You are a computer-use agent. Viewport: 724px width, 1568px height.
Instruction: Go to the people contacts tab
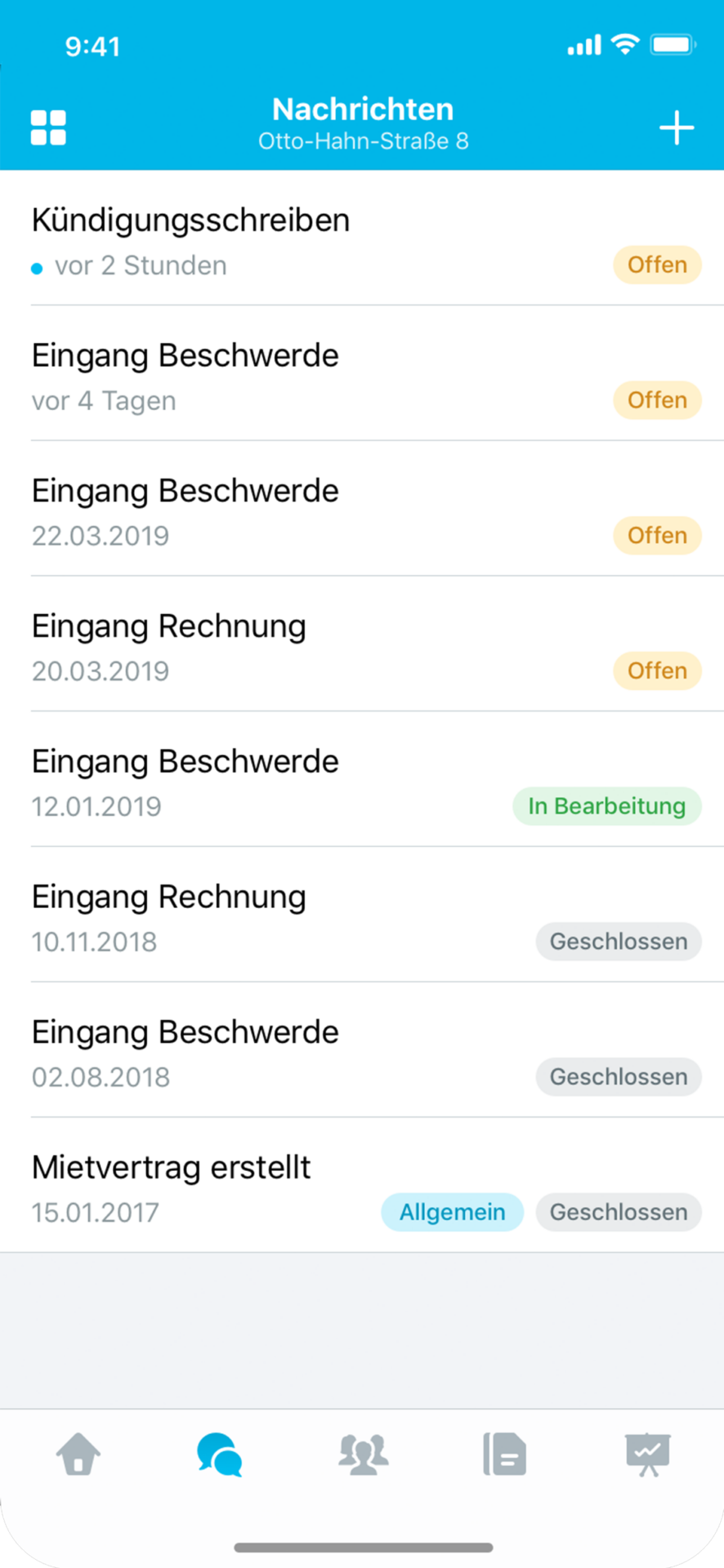coord(364,1454)
